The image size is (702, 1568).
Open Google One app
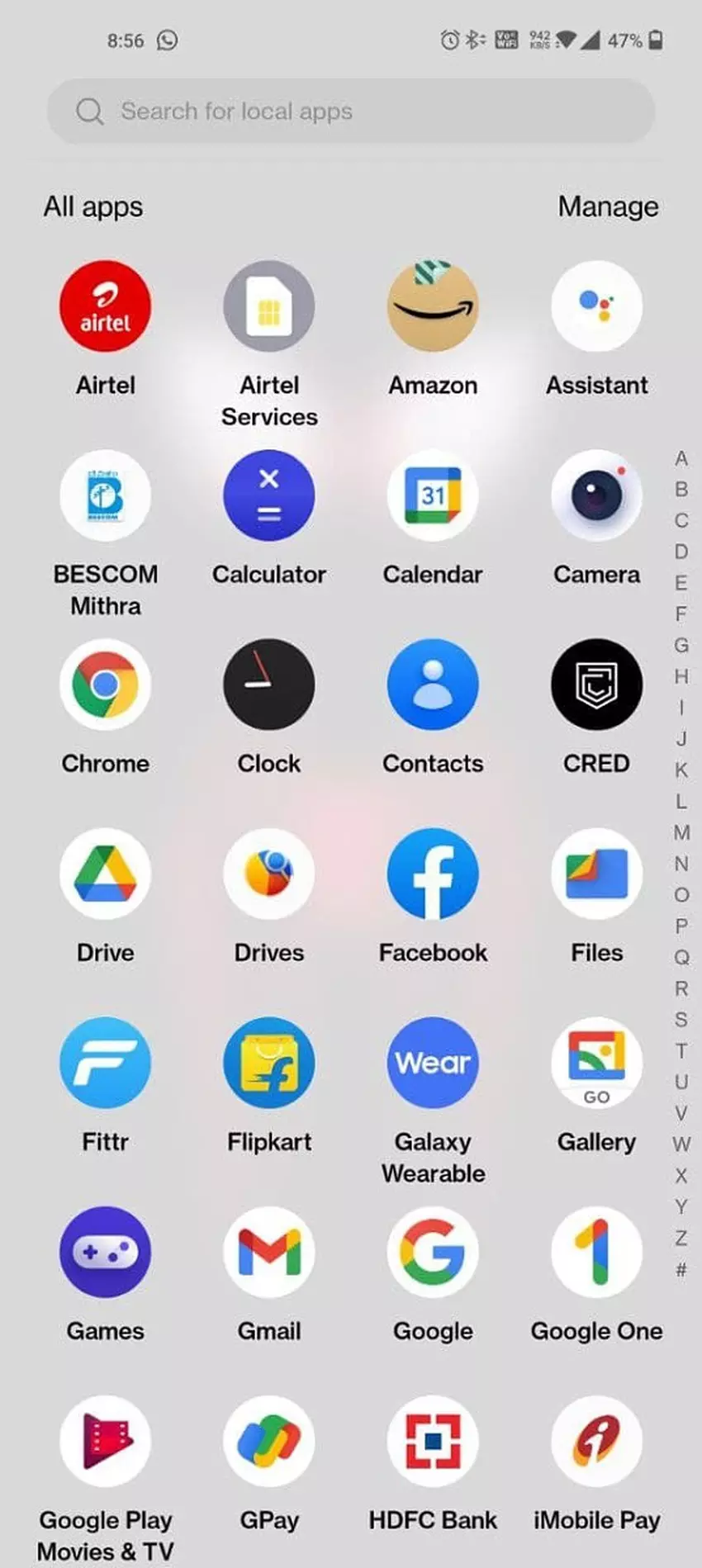pos(596,1252)
